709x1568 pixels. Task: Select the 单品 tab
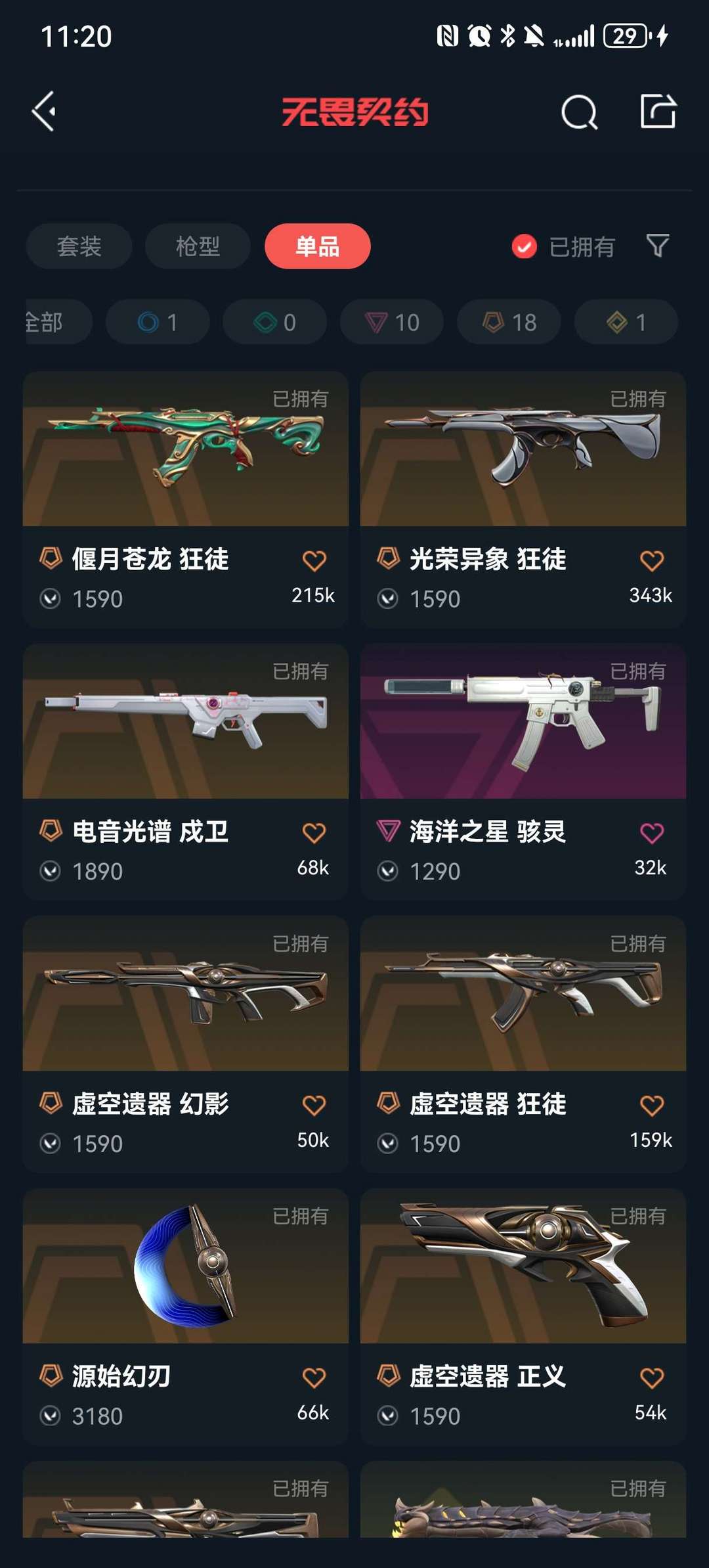tap(318, 246)
